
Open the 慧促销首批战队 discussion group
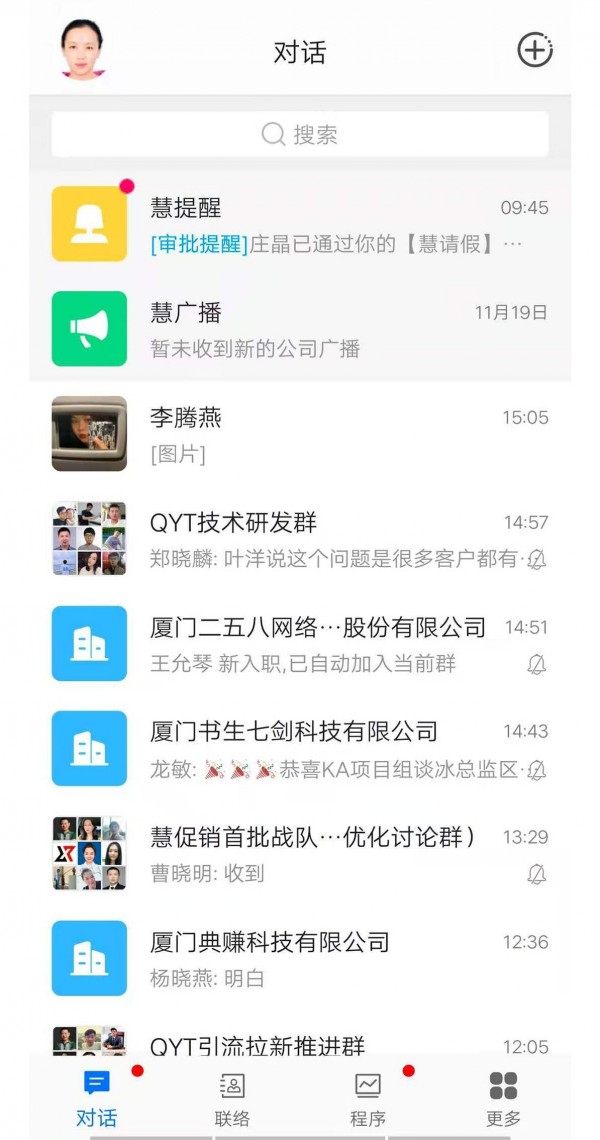point(300,854)
